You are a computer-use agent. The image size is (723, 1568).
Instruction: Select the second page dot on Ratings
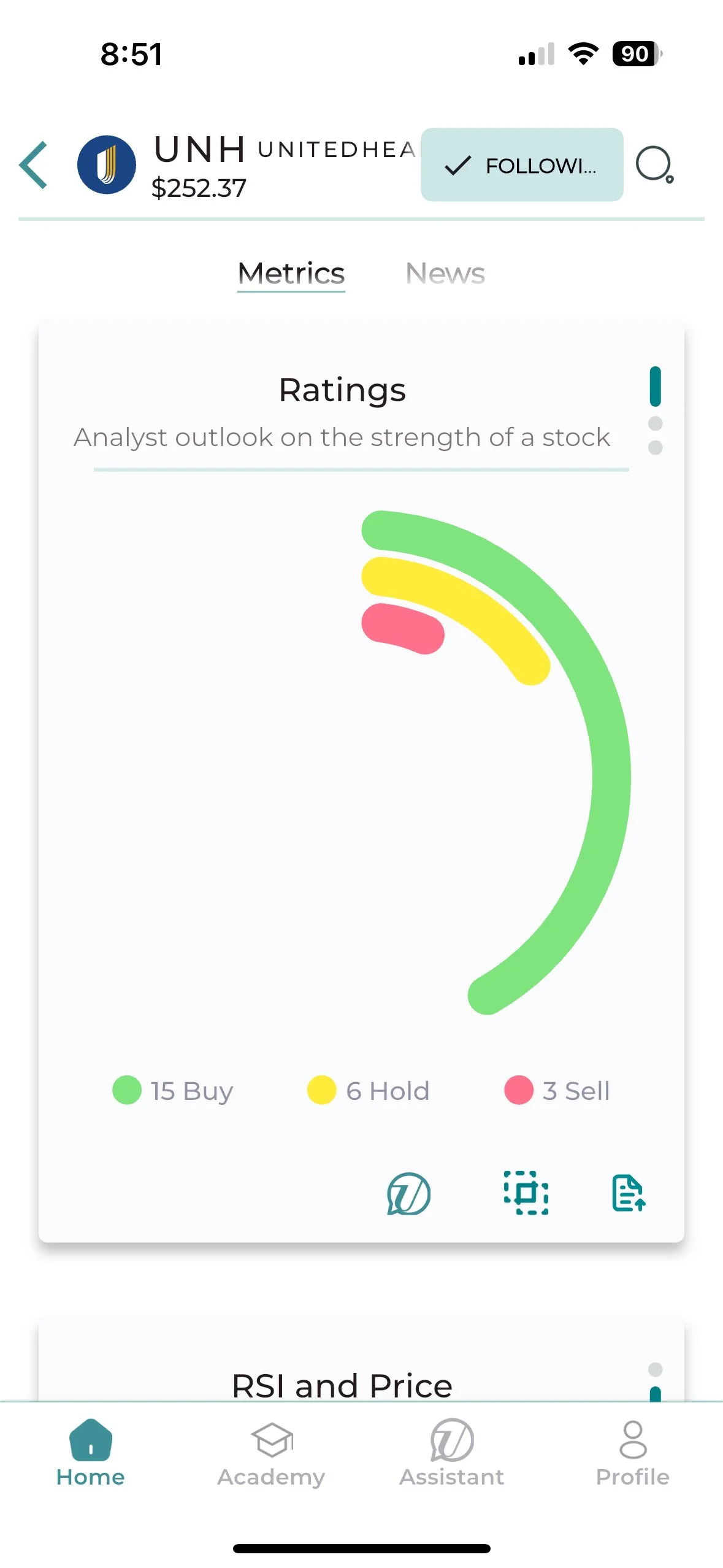tap(655, 424)
